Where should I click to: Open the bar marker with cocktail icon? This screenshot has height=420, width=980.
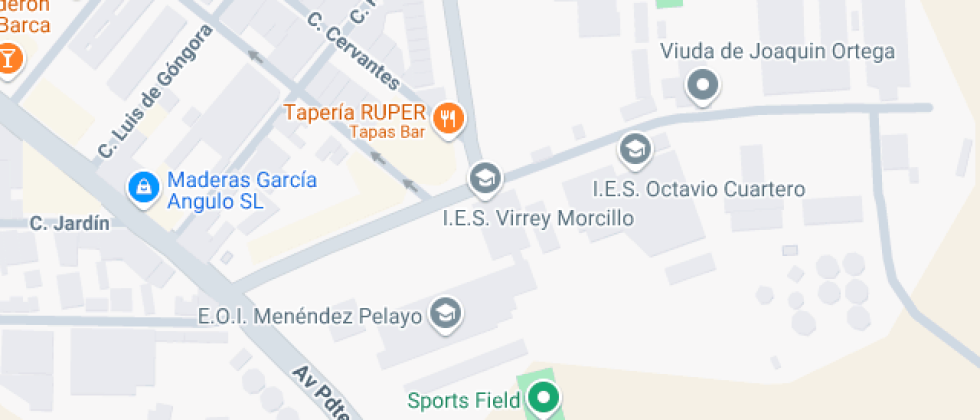8,58
